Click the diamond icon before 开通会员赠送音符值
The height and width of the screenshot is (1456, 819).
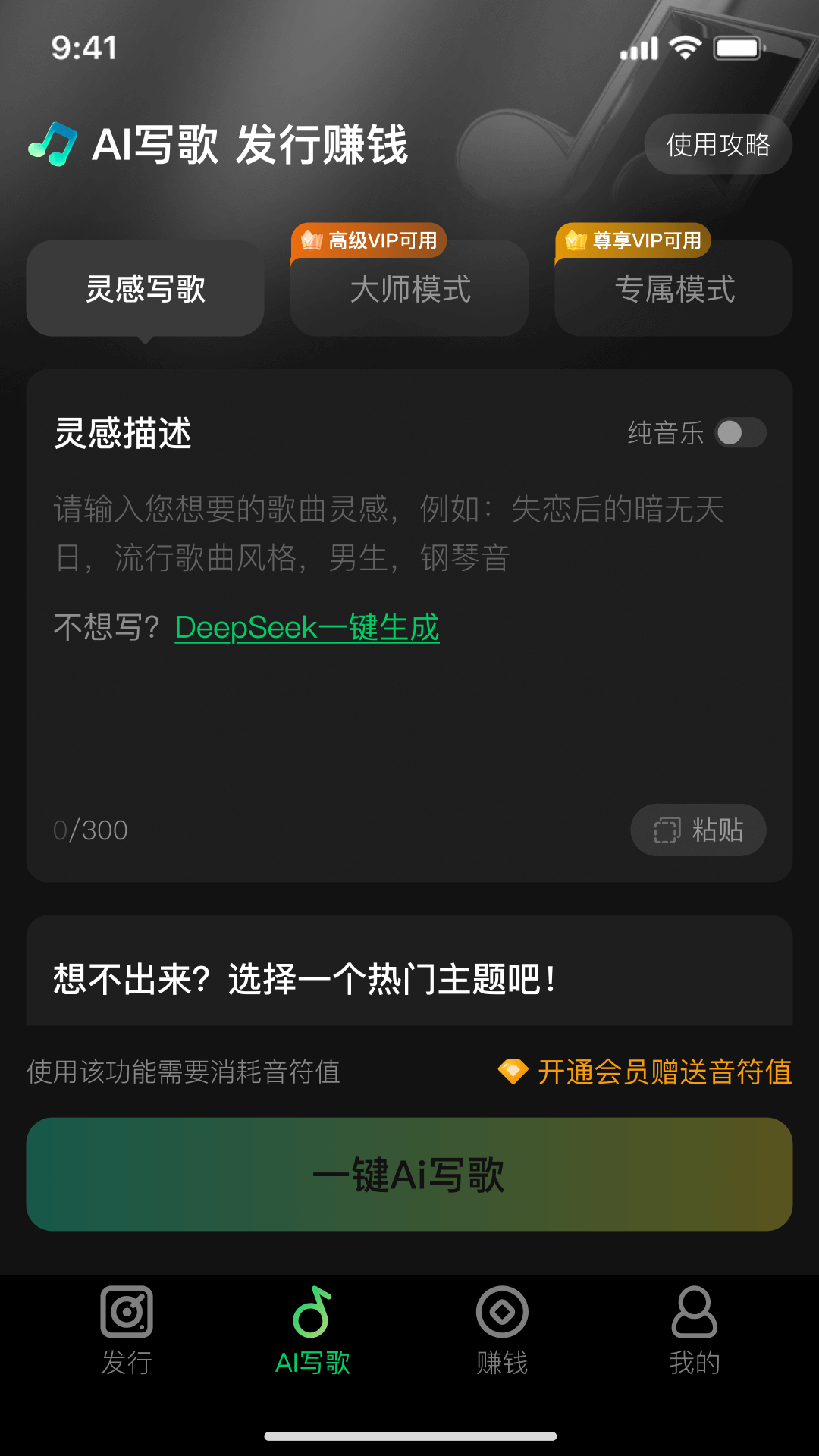pyautogui.click(x=513, y=1072)
